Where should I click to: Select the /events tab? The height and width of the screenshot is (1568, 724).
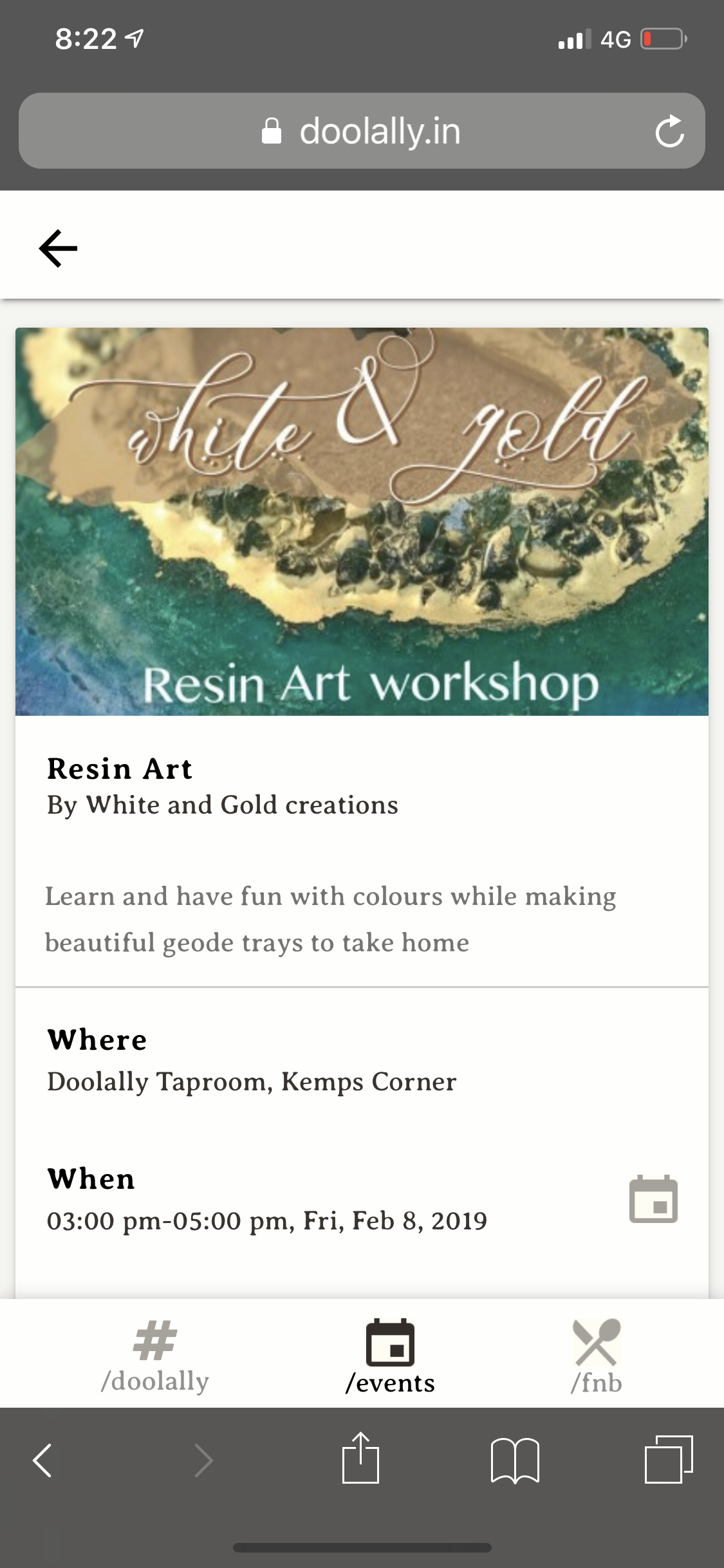pyautogui.click(x=390, y=1356)
